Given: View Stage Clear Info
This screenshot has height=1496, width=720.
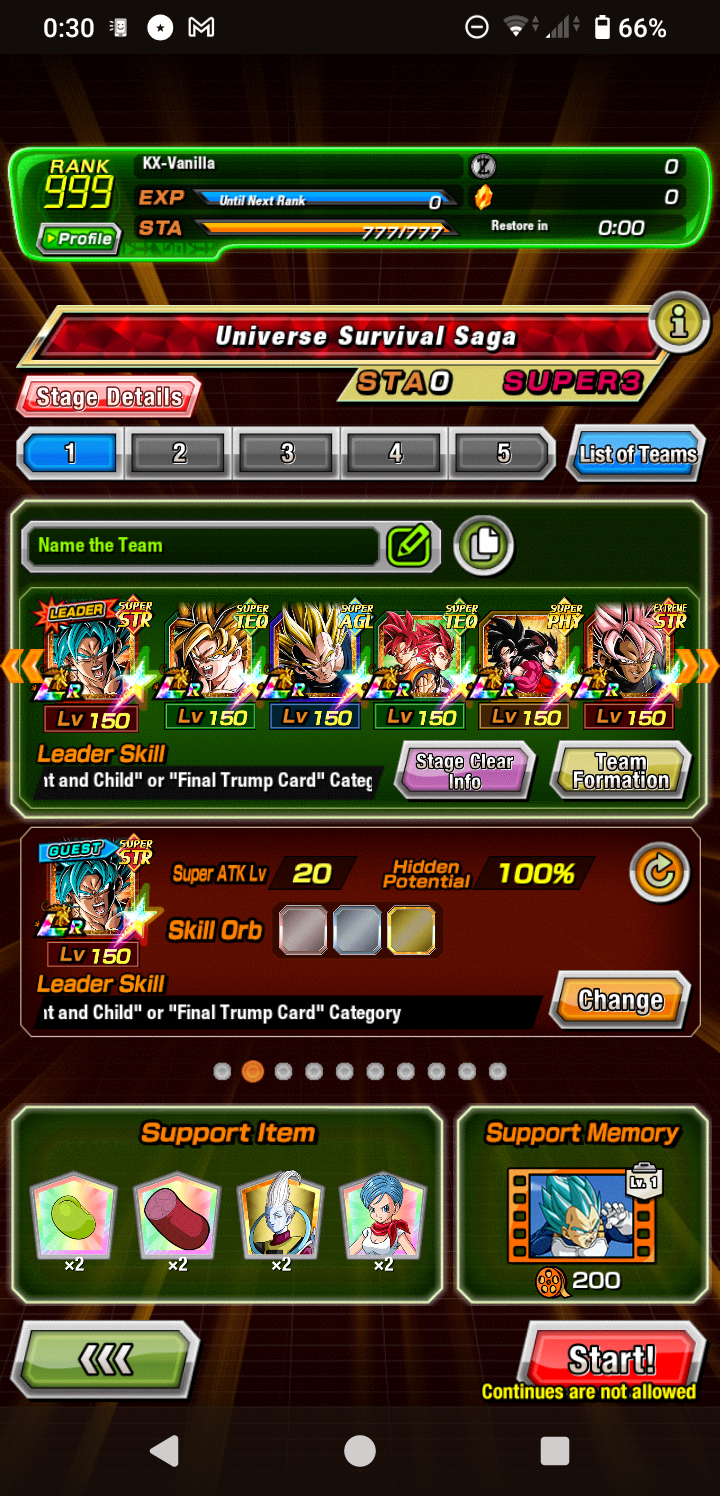Looking at the screenshot, I should [x=465, y=771].
